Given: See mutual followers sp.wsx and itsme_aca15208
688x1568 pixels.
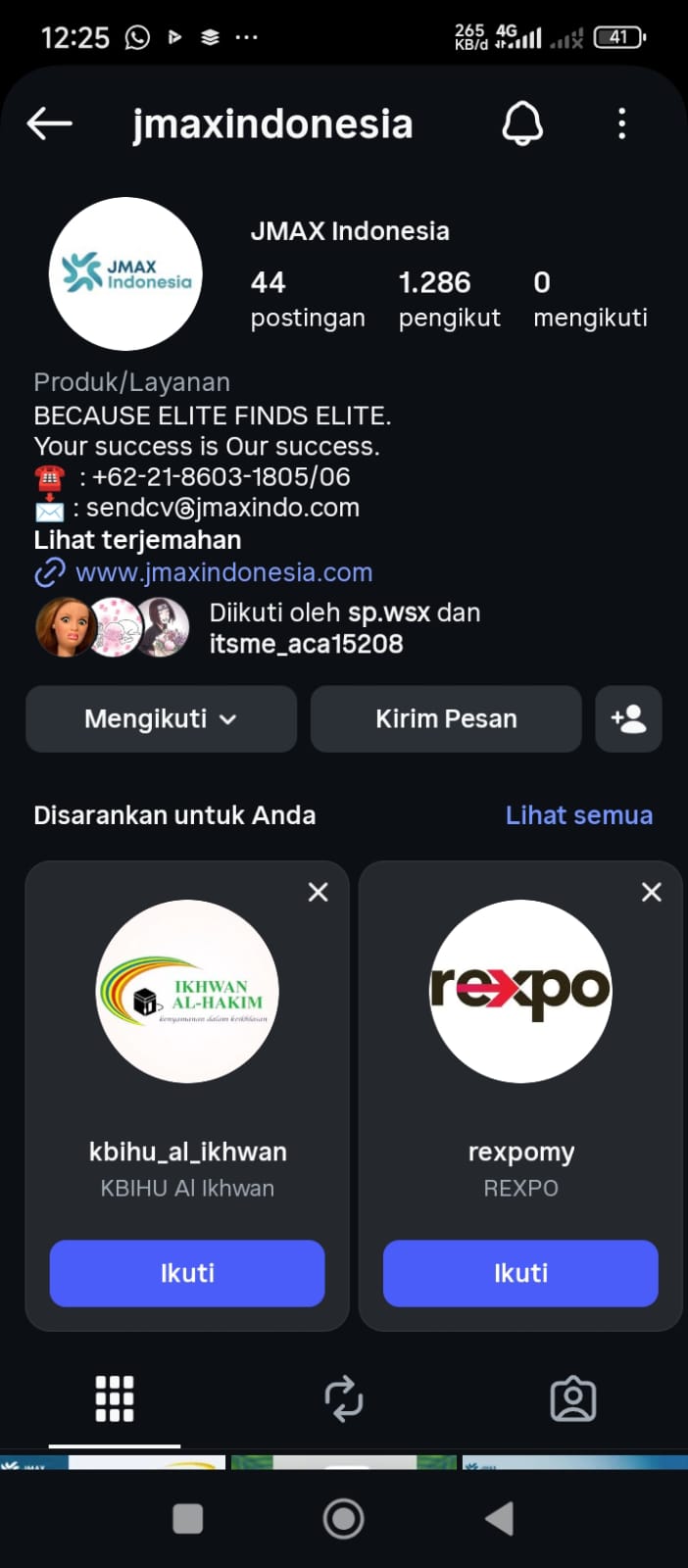Looking at the screenshot, I should coord(304,628).
